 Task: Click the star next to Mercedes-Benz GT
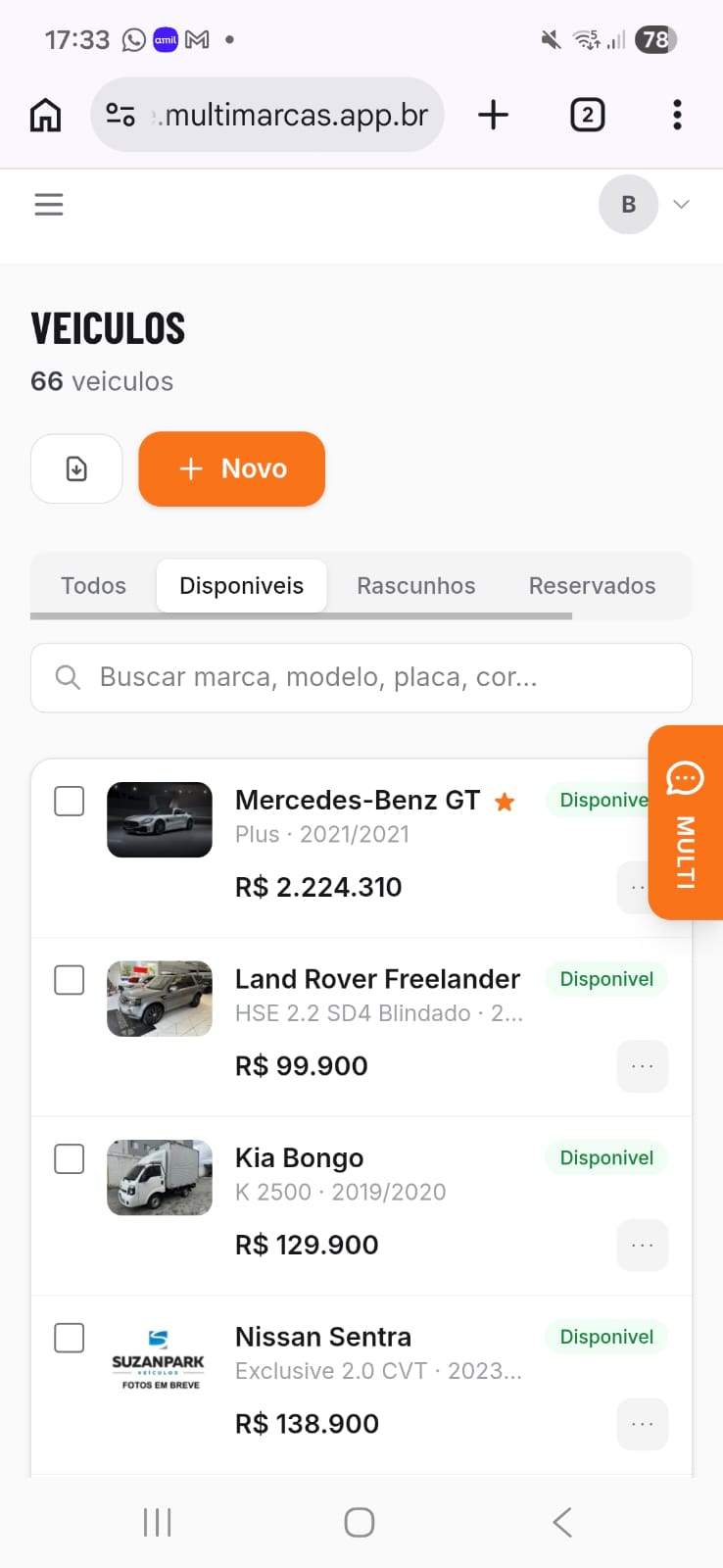[x=504, y=802]
